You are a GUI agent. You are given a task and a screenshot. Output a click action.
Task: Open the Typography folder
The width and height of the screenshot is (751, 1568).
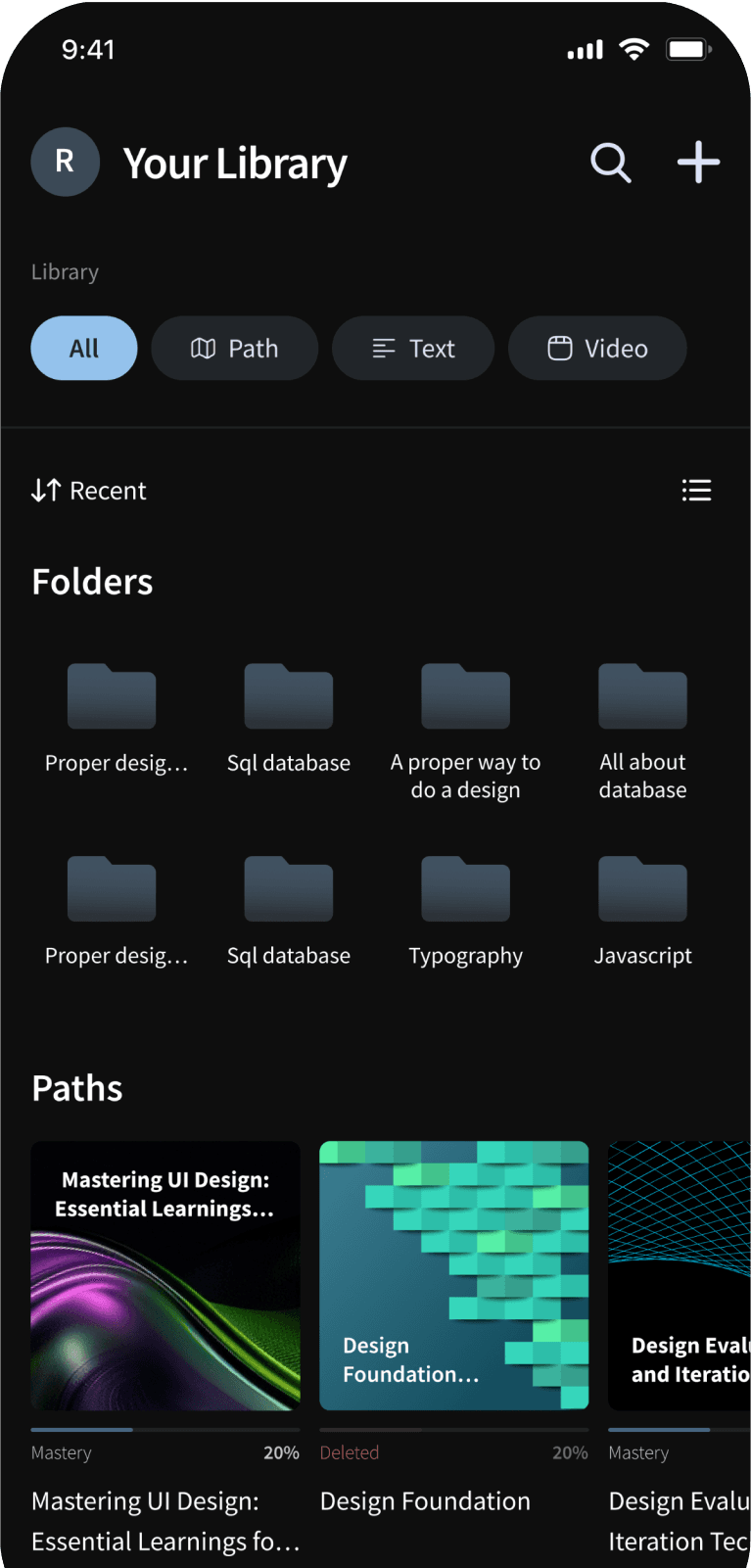(x=466, y=912)
